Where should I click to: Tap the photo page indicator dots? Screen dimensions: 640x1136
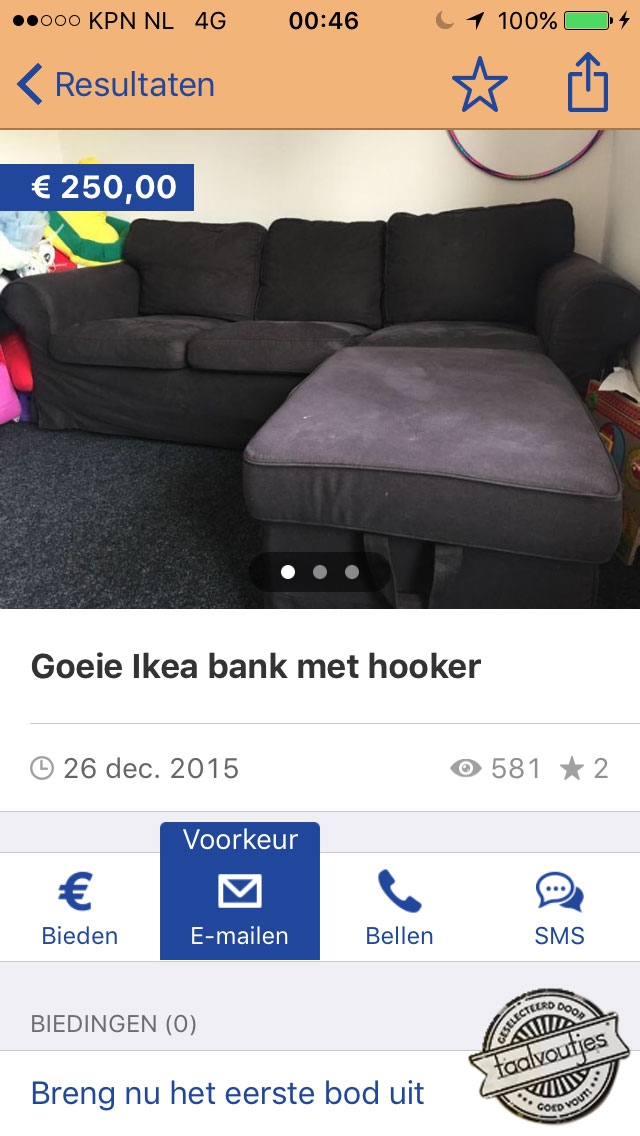pos(320,572)
